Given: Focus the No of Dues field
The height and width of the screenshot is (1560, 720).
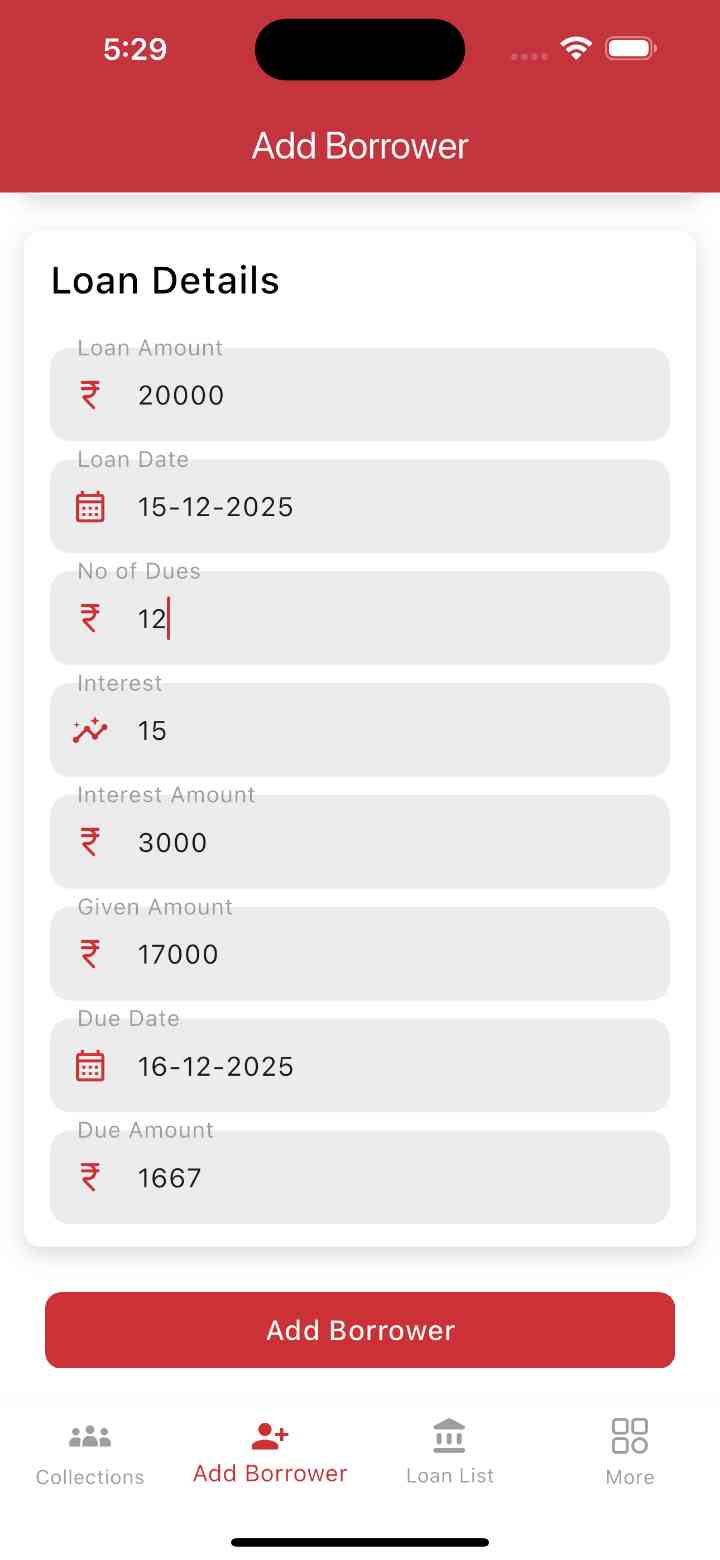Looking at the screenshot, I should point(360,619).
